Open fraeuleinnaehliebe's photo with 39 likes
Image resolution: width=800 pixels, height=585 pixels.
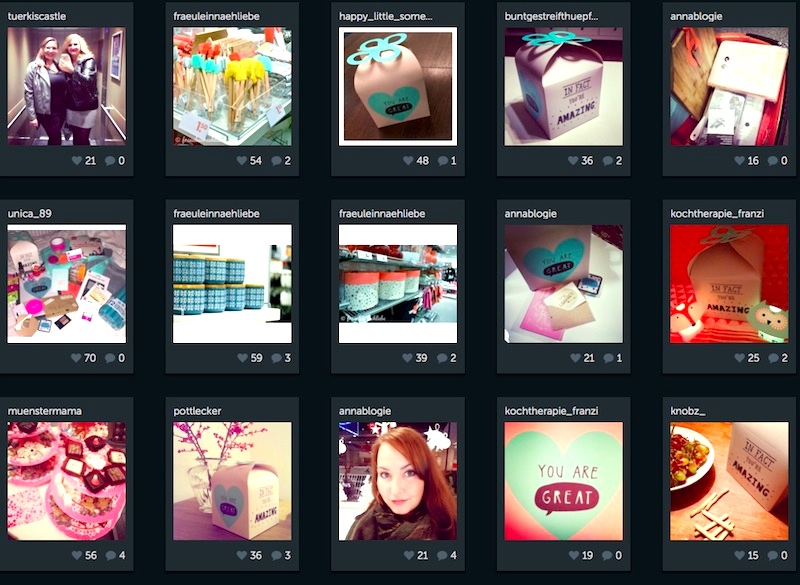tap(398, 284)
